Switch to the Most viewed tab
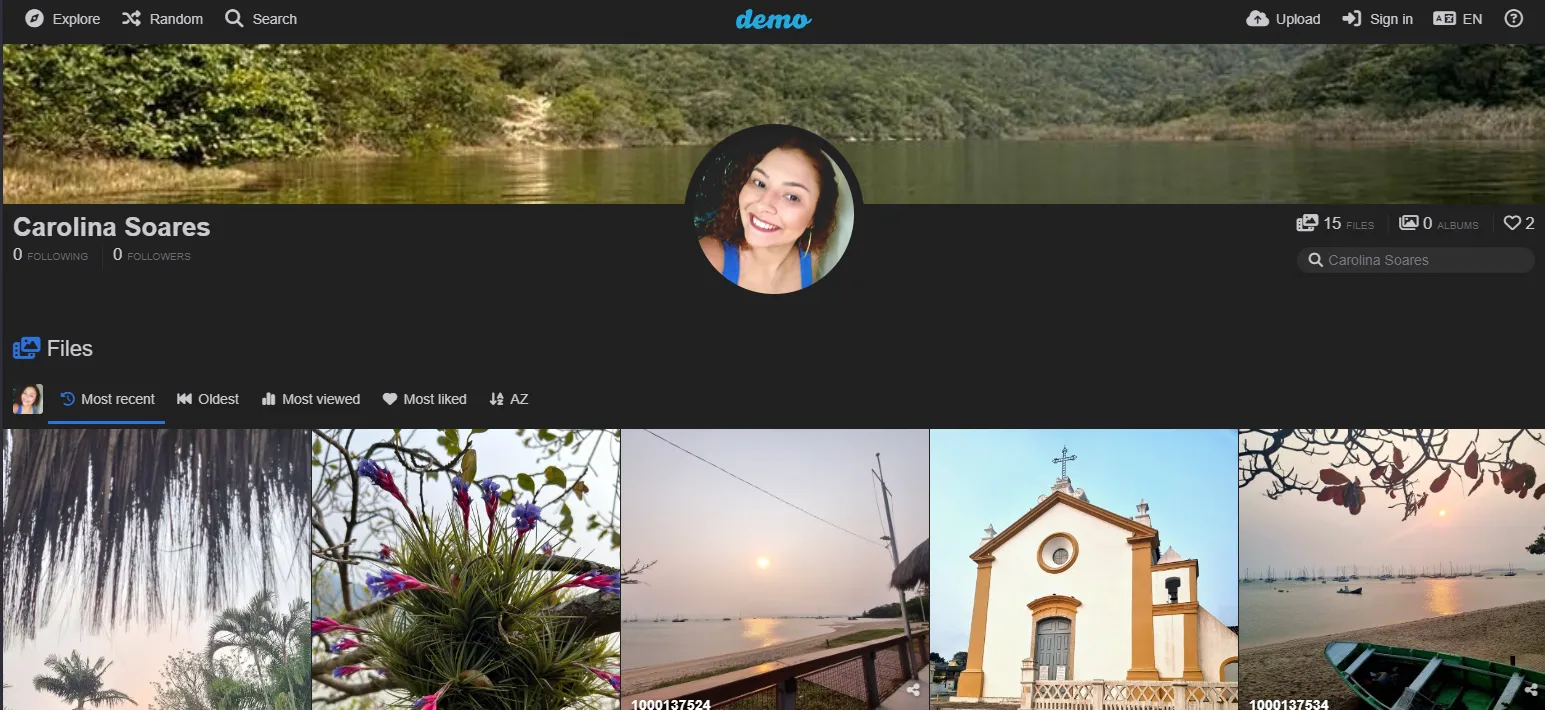 [310, 399]
